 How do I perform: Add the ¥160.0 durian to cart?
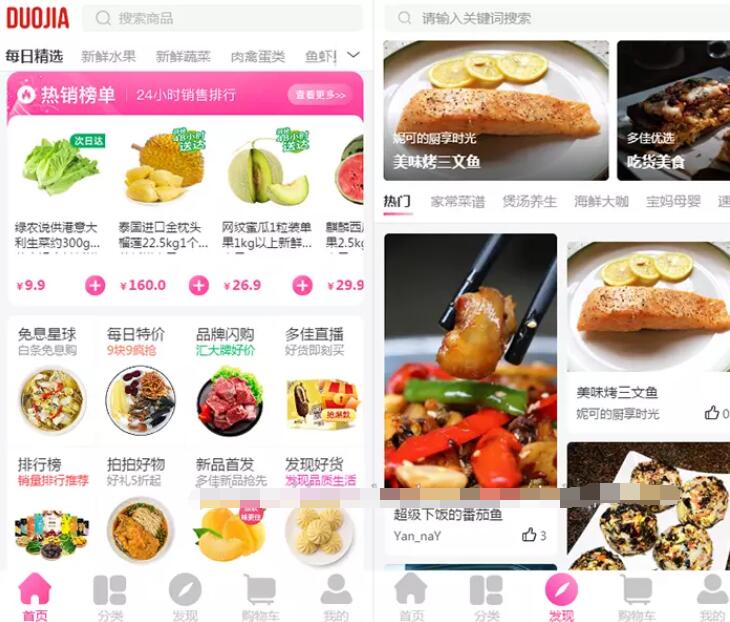click(199, 286)
